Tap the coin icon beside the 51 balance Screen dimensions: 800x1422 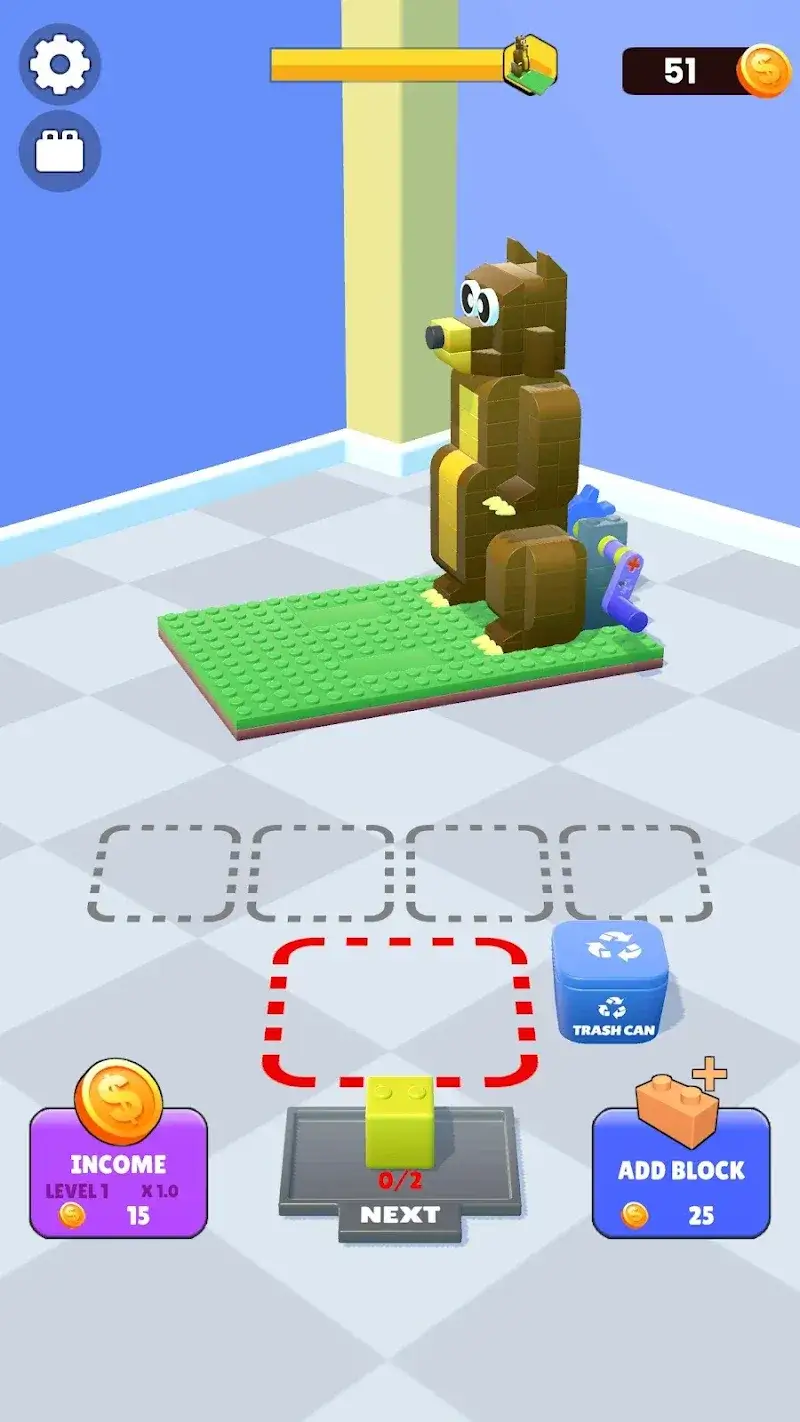click(x=765, y=68)
